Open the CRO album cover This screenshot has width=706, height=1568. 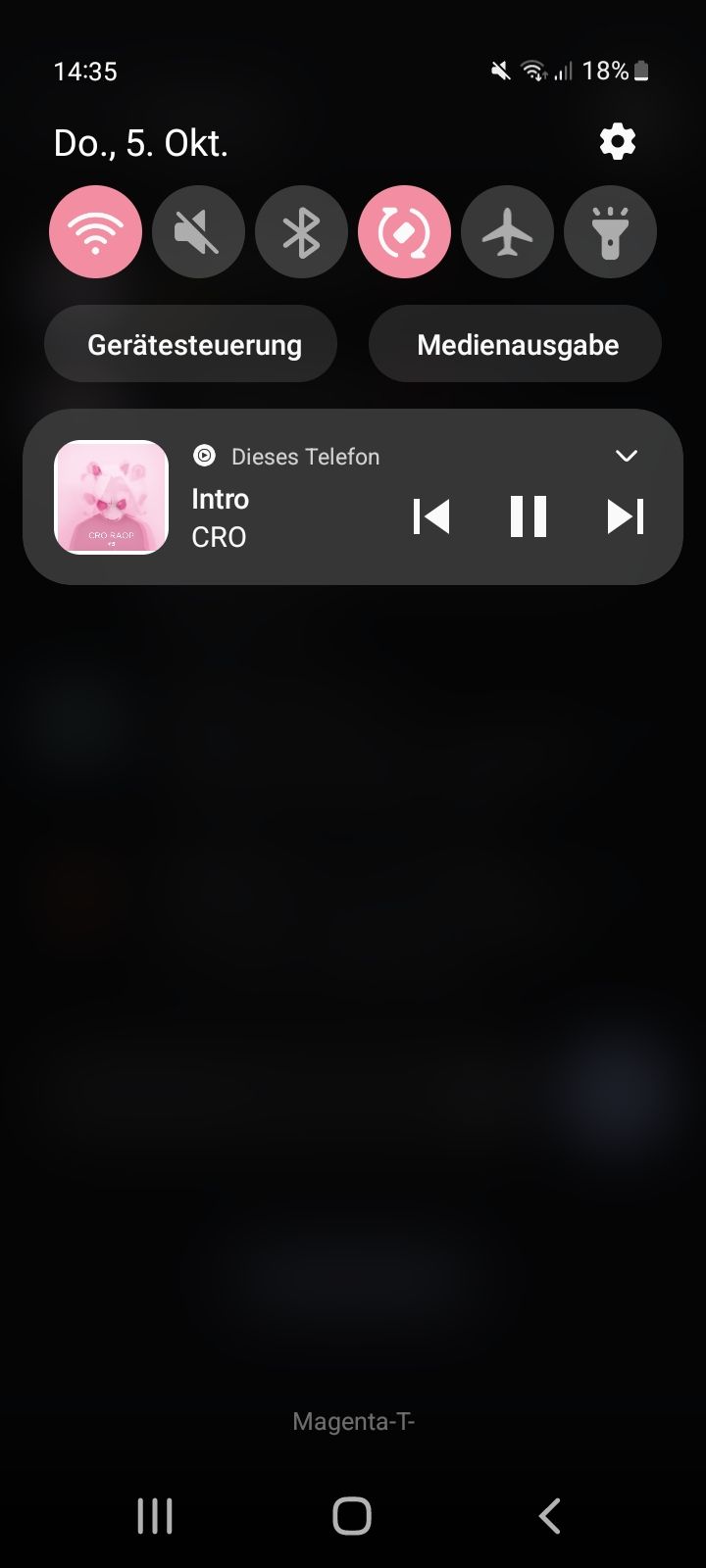pos(112,497)
